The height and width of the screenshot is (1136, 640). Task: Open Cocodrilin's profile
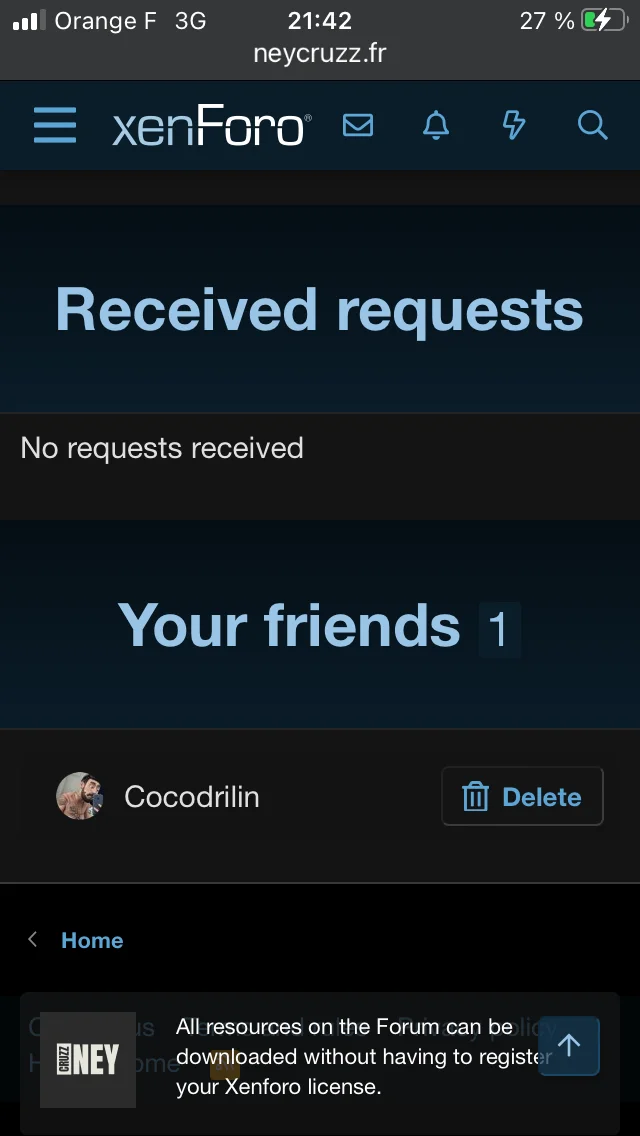(191, 797)
